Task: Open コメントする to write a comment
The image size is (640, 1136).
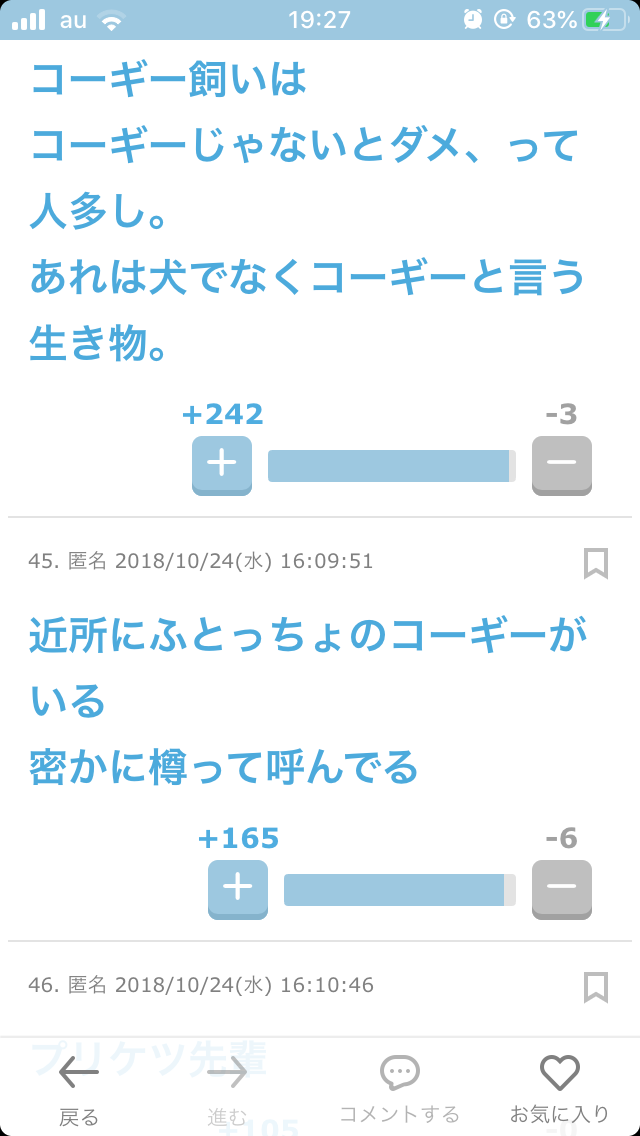Action: tap(399, 1090)
